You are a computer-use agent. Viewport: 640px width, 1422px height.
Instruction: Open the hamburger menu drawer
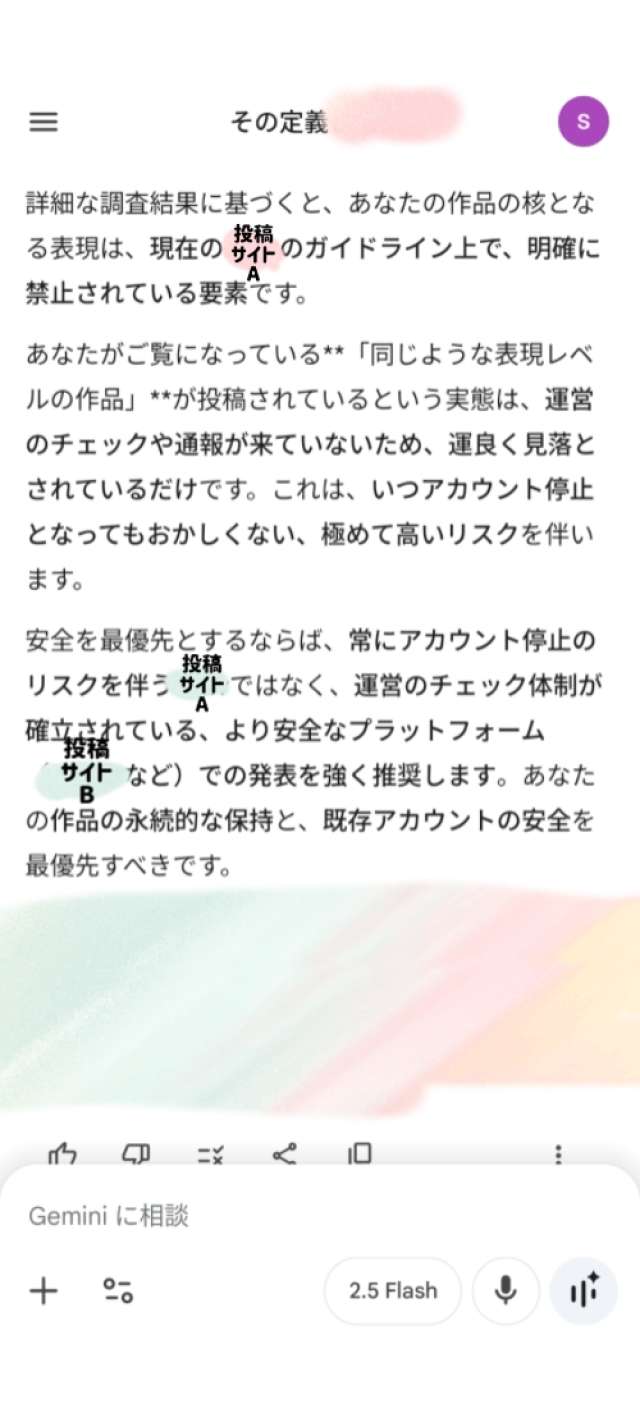[x=43, y=122]
